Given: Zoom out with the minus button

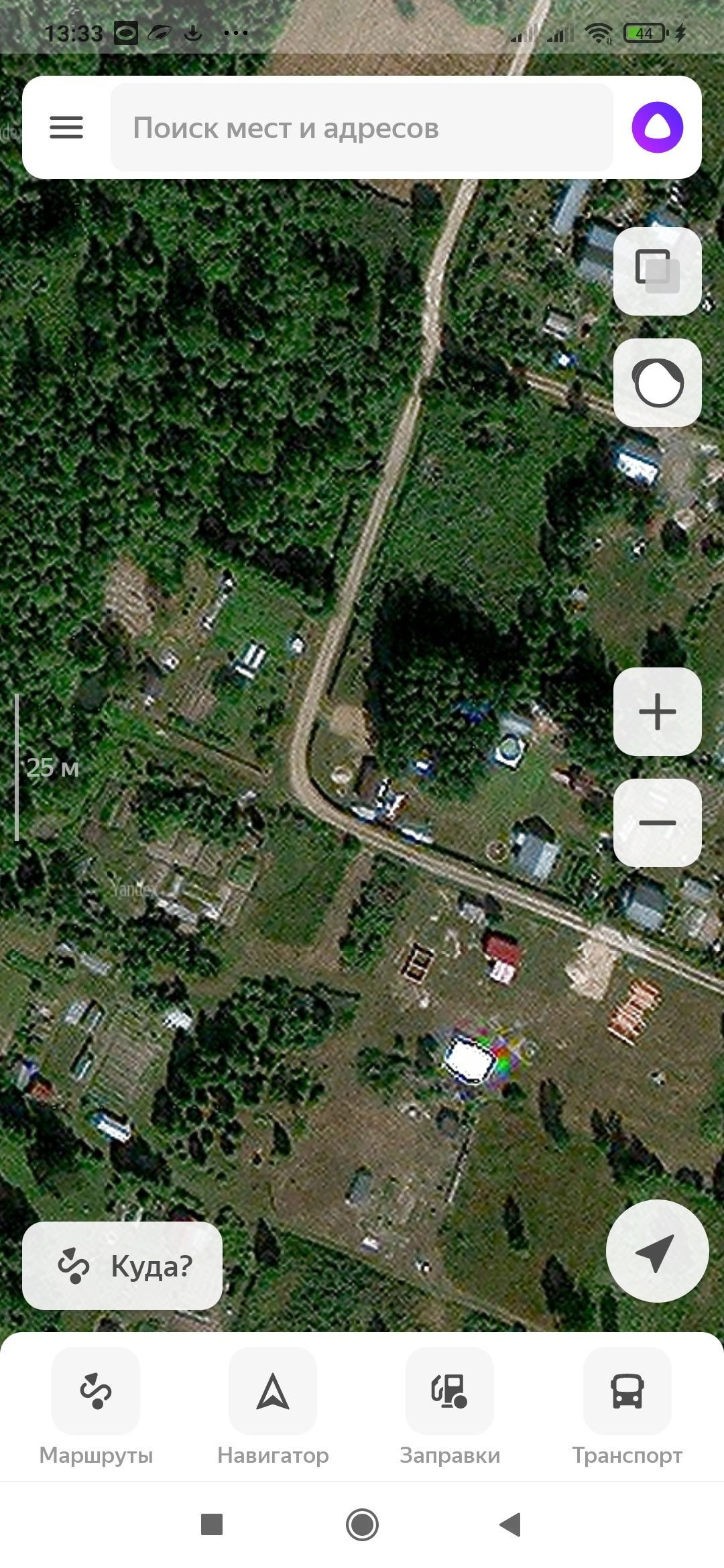Looking at the screenshot, I should (657, 823).
